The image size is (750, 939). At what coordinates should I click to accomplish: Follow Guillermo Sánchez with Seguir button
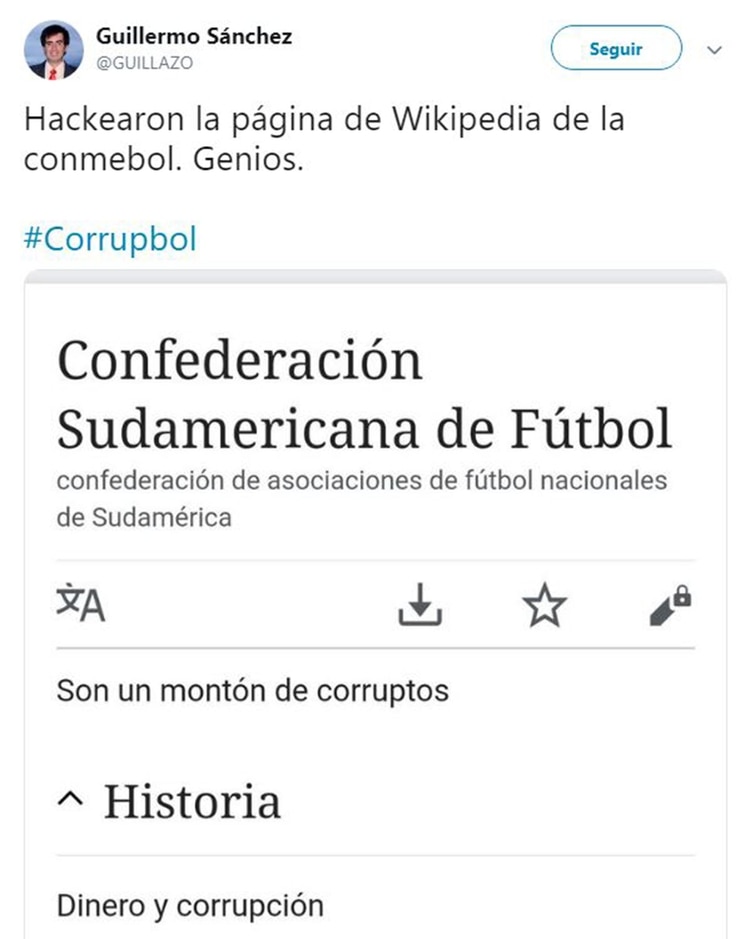(615, 49)
